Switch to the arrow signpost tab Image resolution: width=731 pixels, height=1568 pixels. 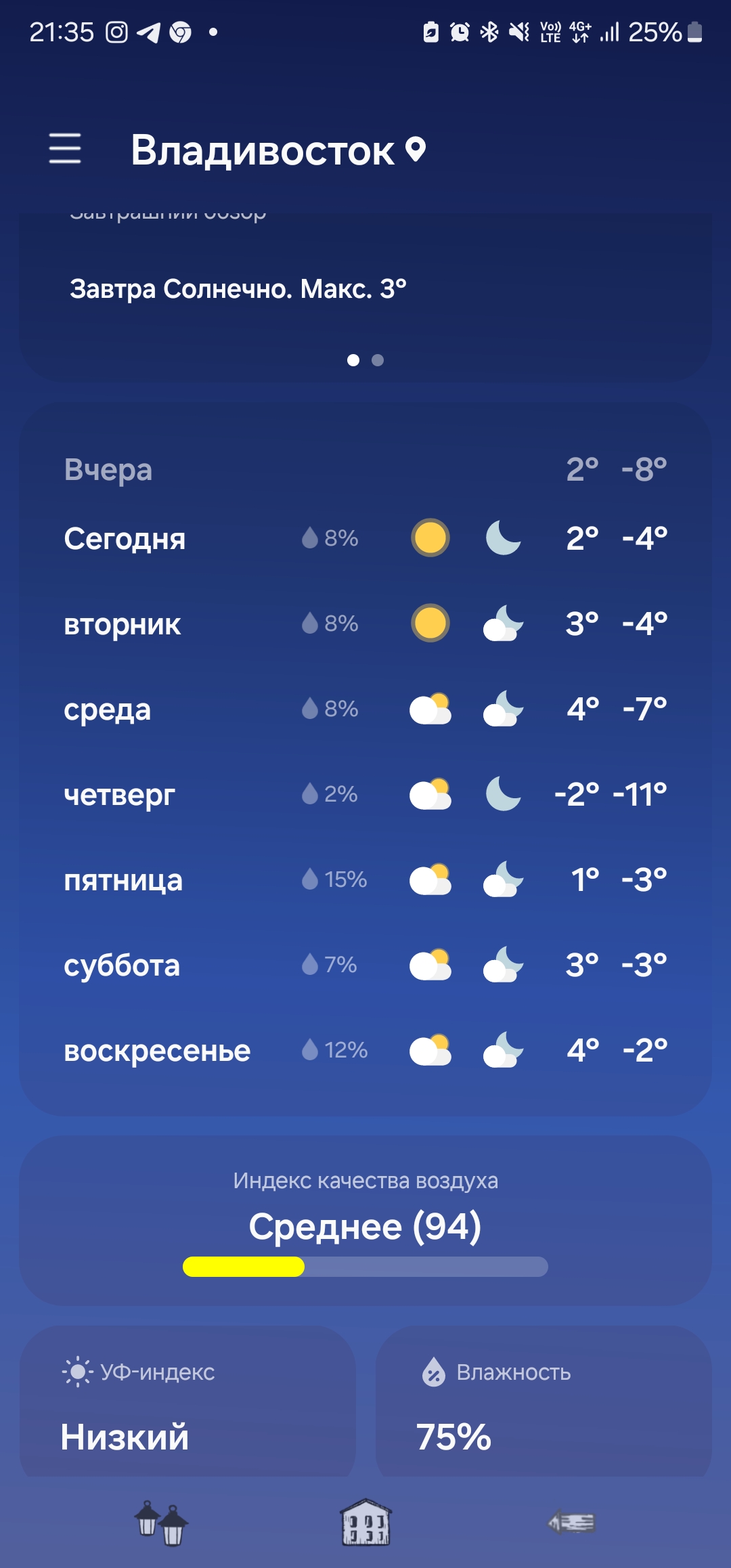point(571,1523)
